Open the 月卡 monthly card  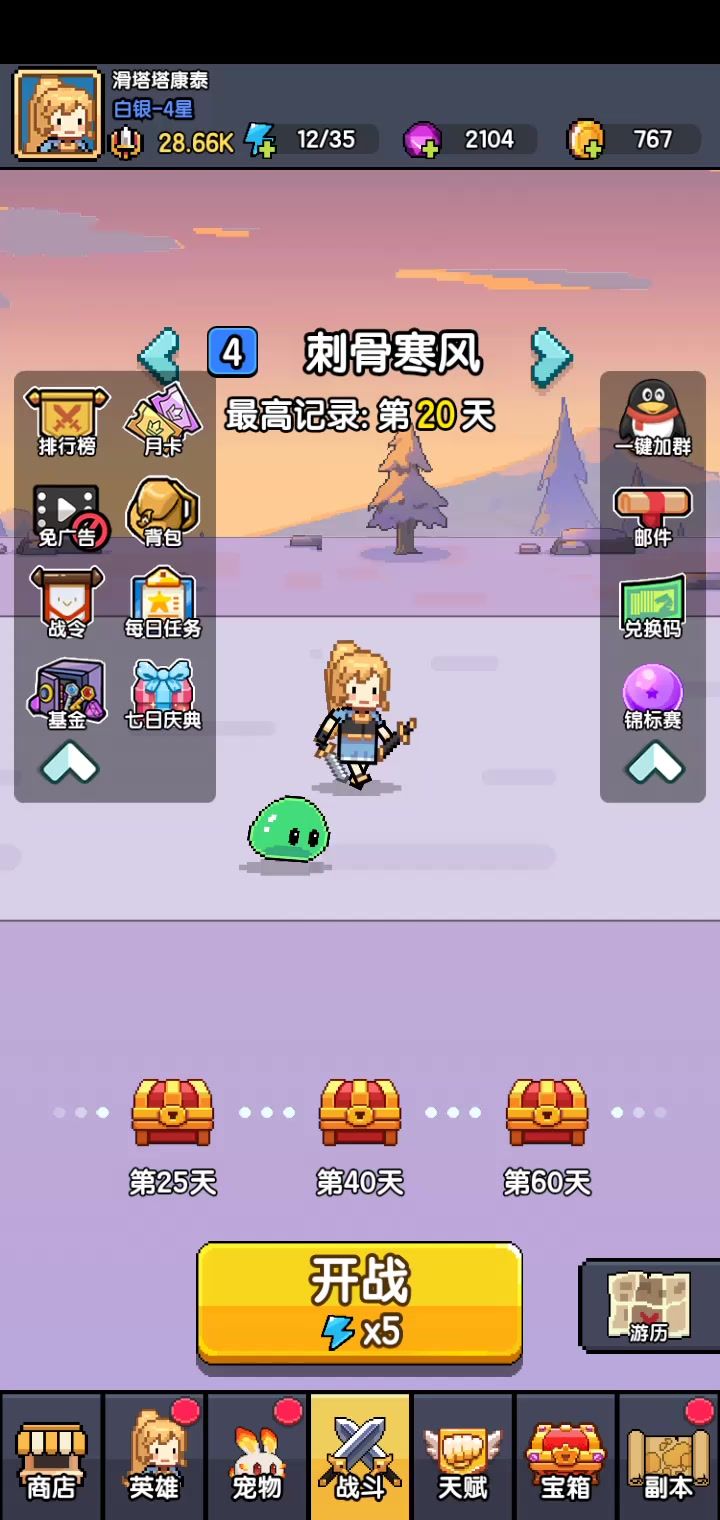click(x=163, y=422)
